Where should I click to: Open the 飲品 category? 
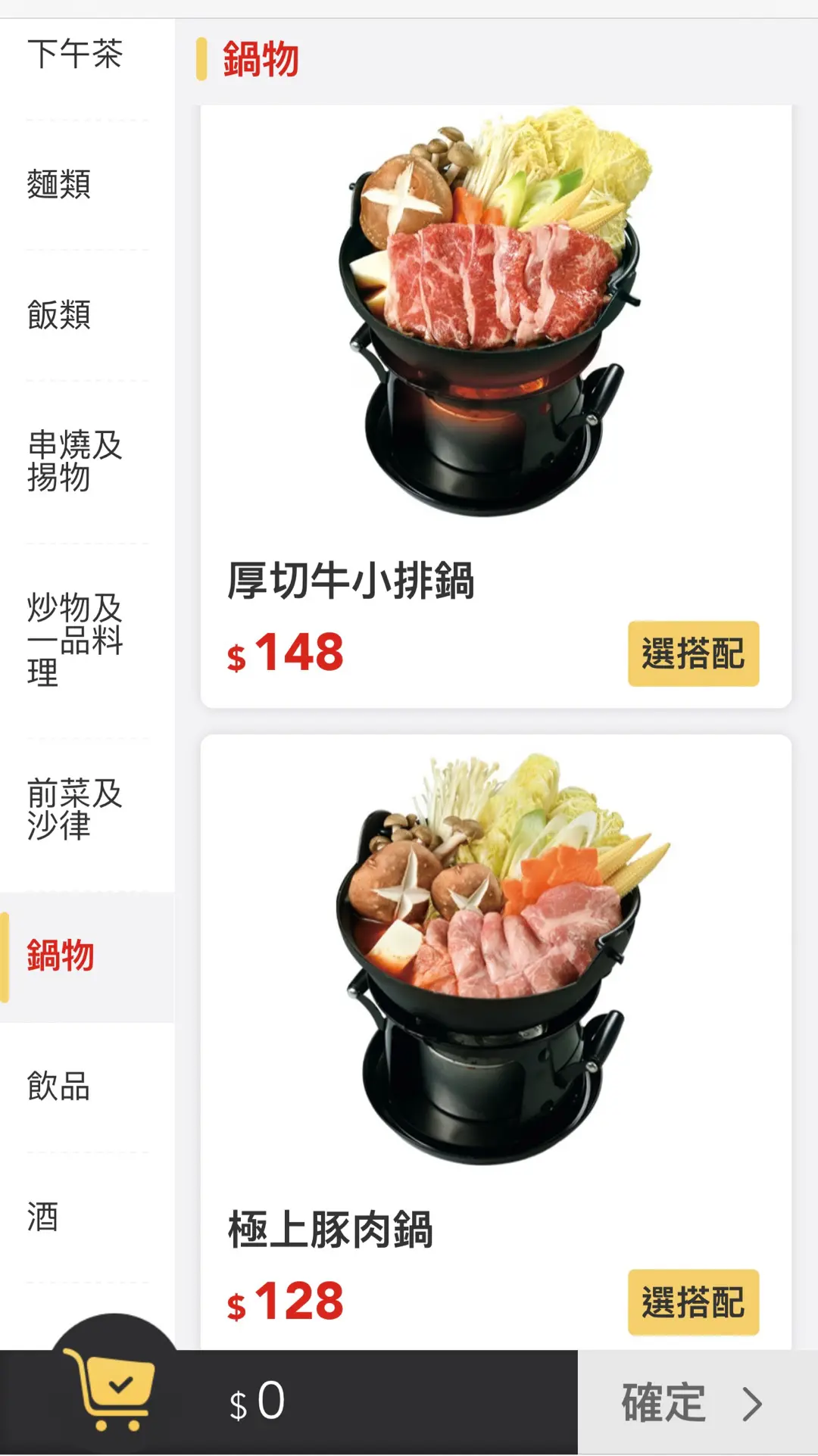coord(59,1087)
